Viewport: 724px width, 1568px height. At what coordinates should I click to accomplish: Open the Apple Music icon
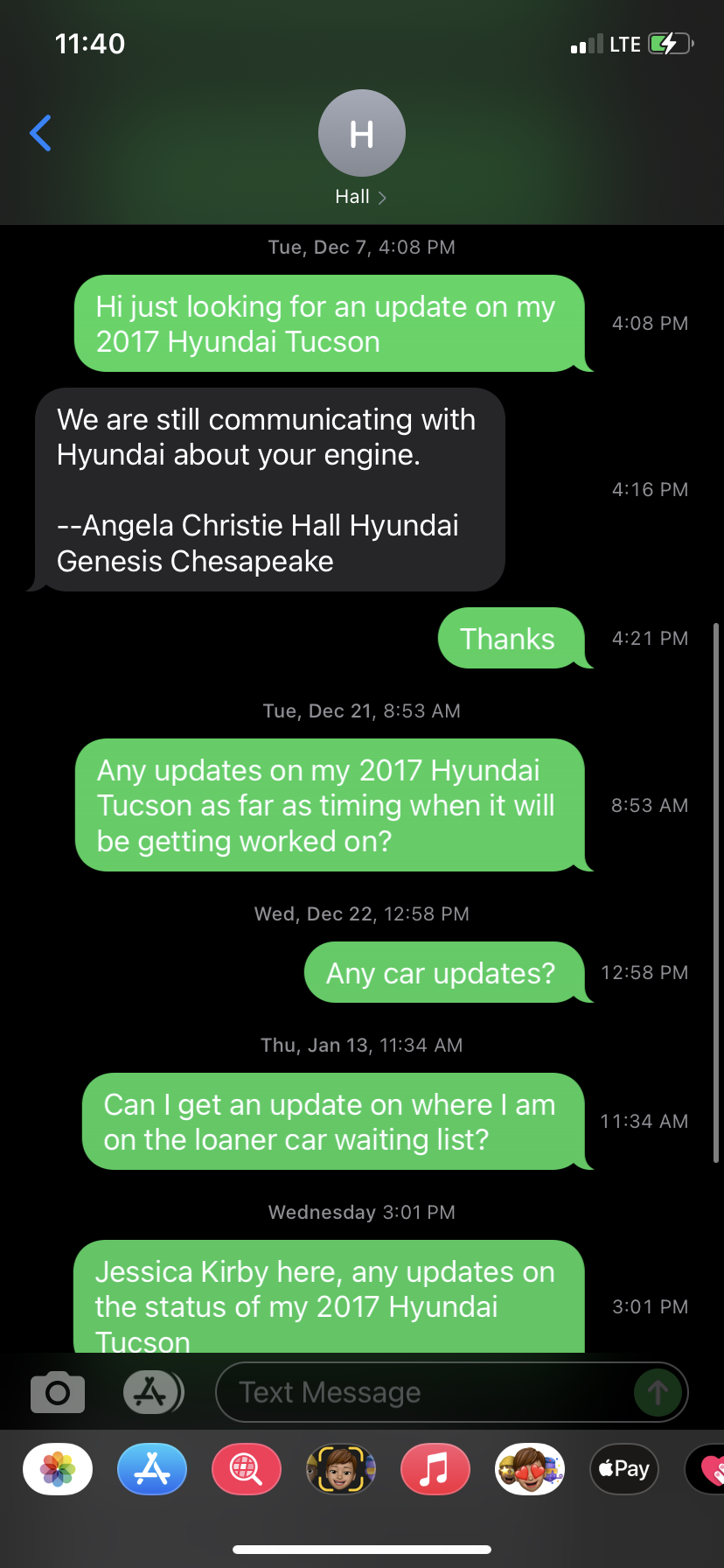click(435, 1468)
